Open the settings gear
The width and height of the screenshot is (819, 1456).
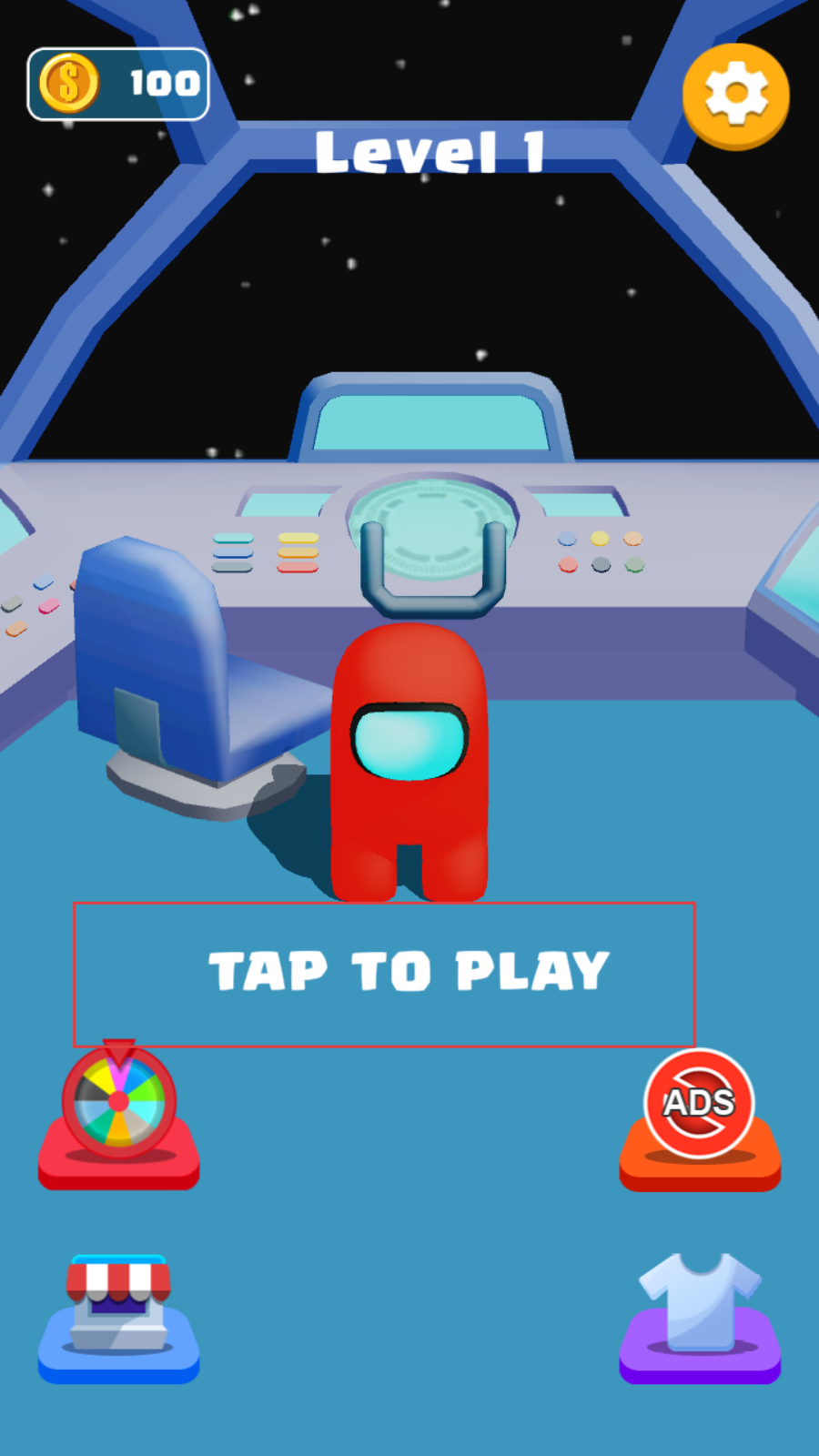coord(735,96)
